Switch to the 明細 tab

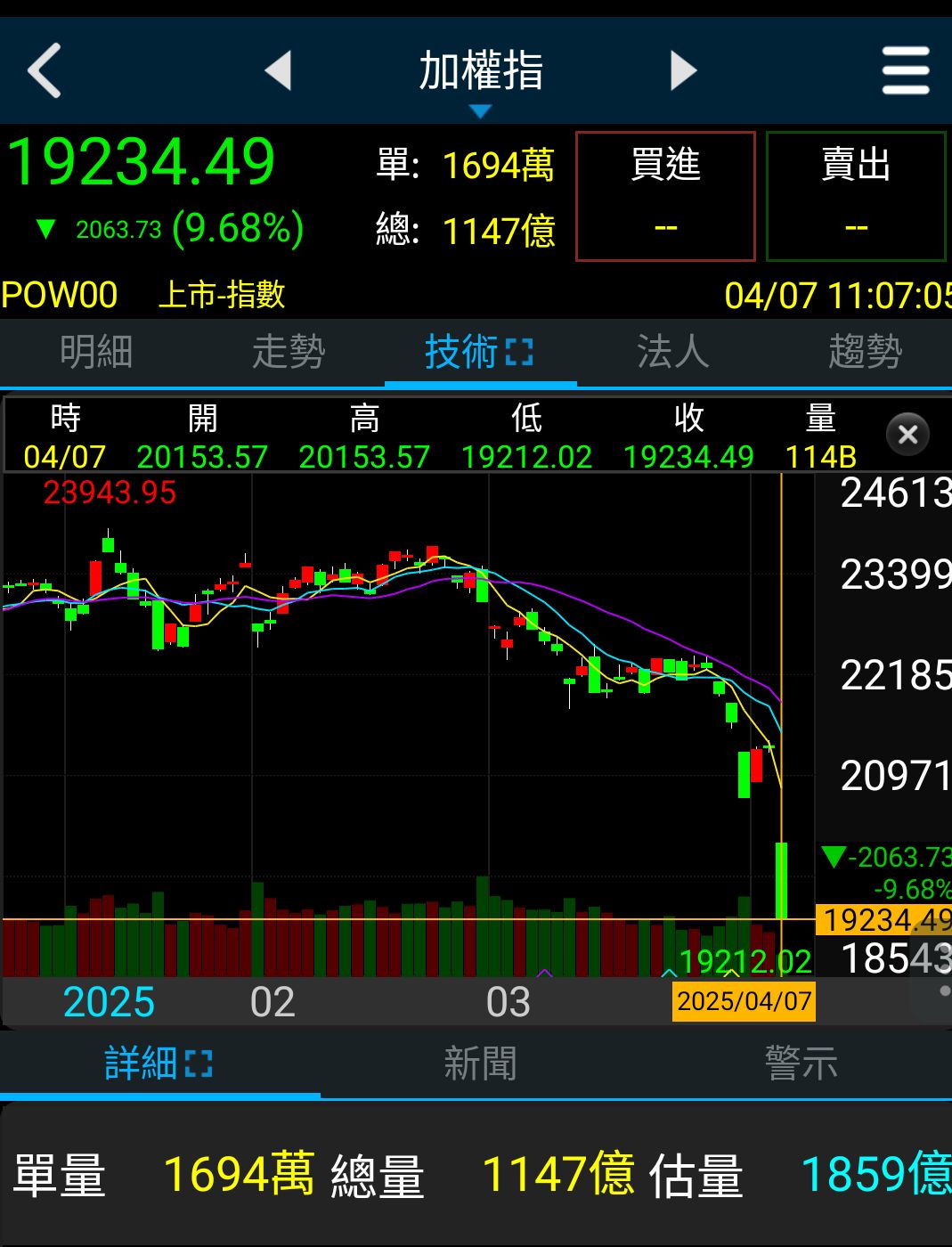pyautogui.click(x=96, y=352)
